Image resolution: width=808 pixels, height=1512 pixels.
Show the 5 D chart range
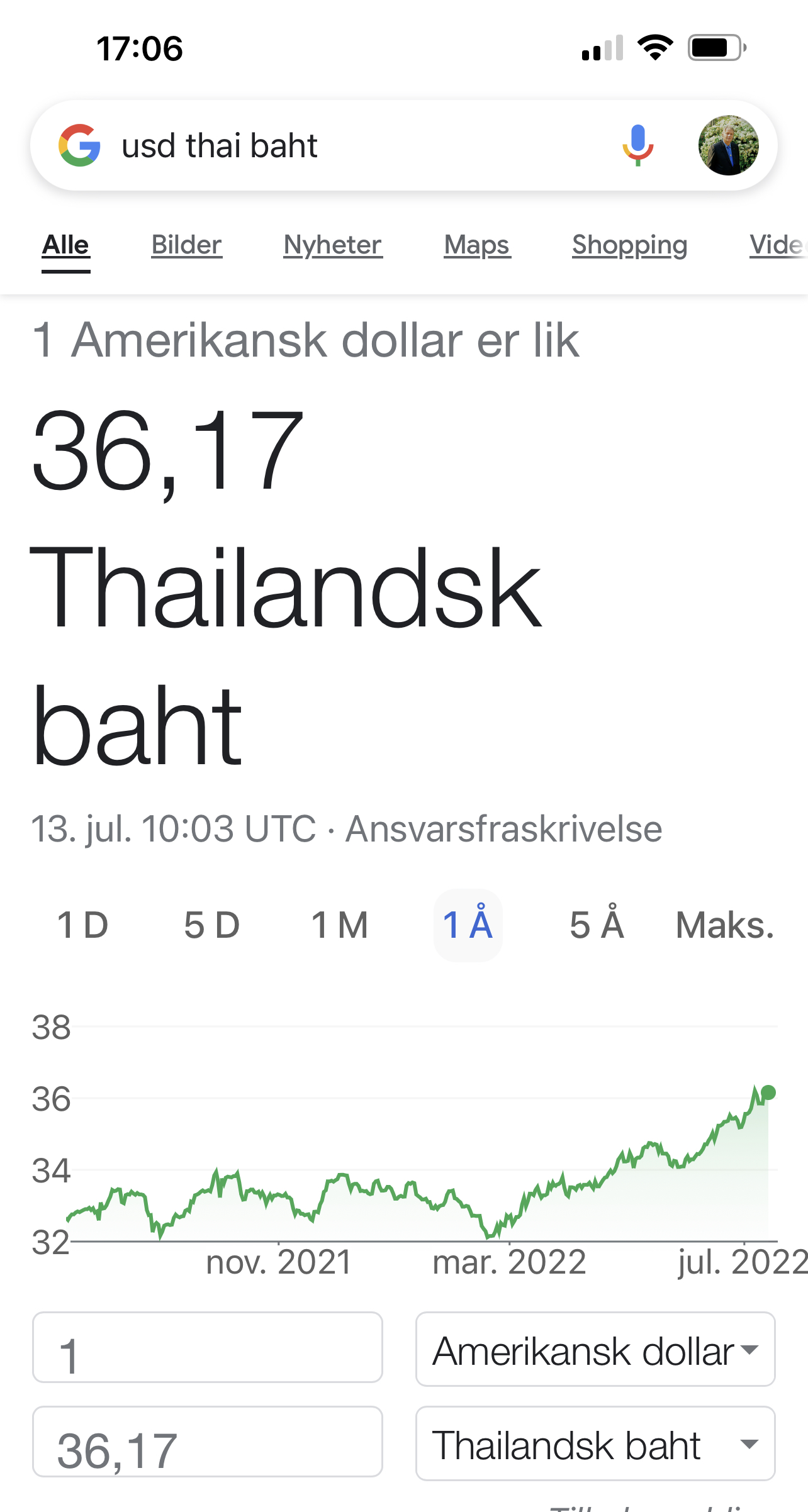212,925
